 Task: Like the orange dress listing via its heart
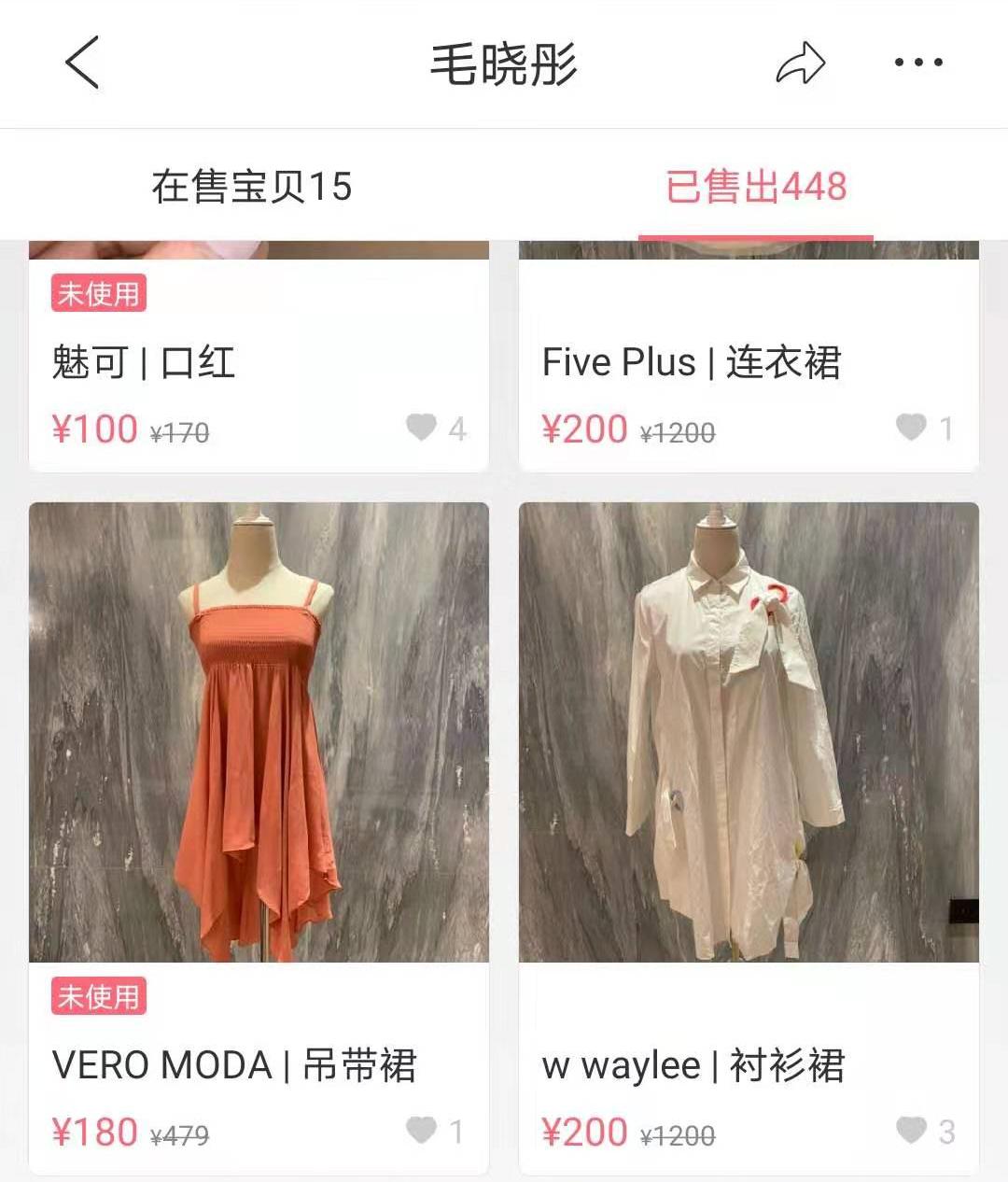click(422, 1131)
